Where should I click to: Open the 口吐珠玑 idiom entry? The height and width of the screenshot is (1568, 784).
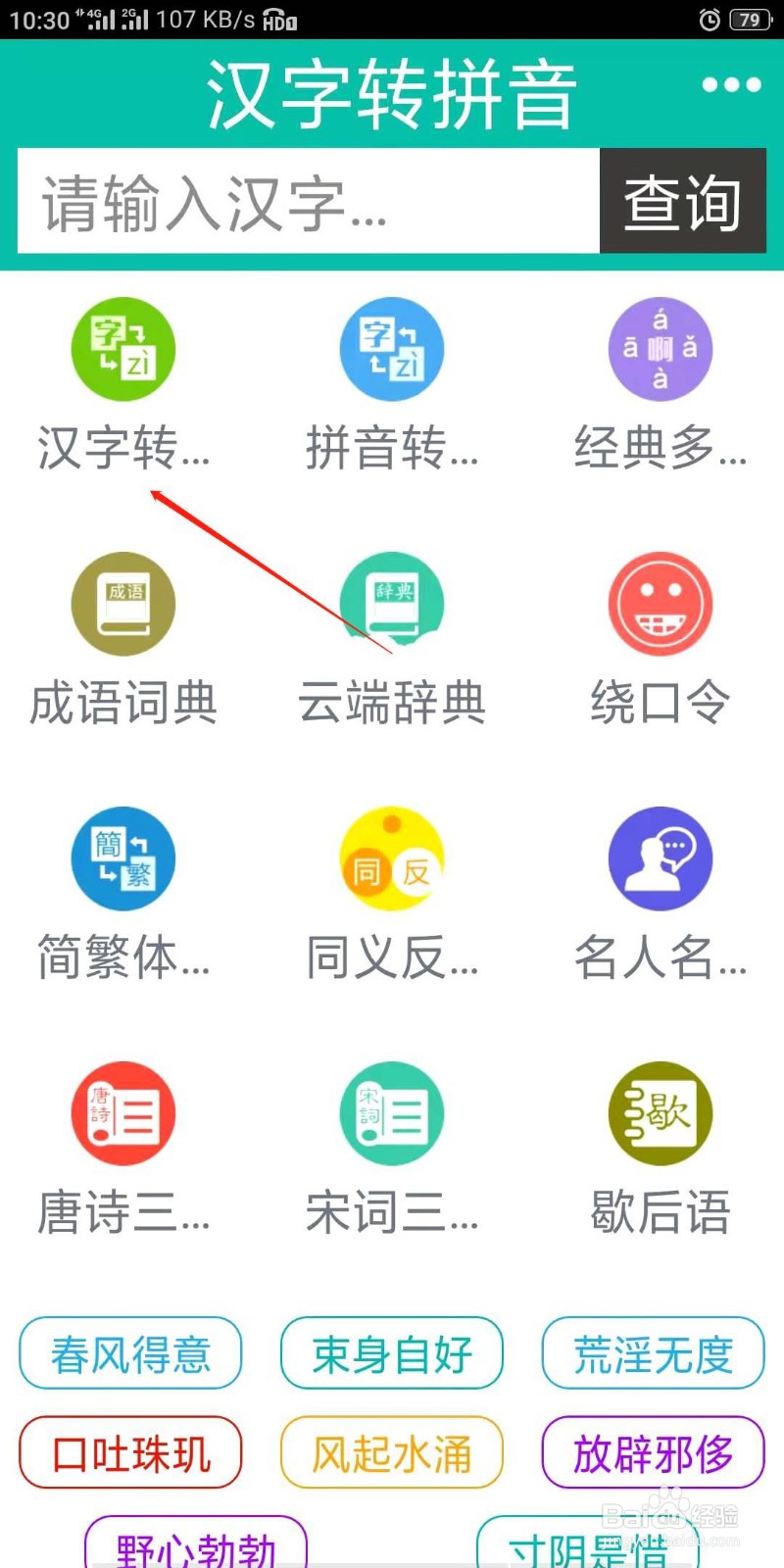tap(129, 1453)
